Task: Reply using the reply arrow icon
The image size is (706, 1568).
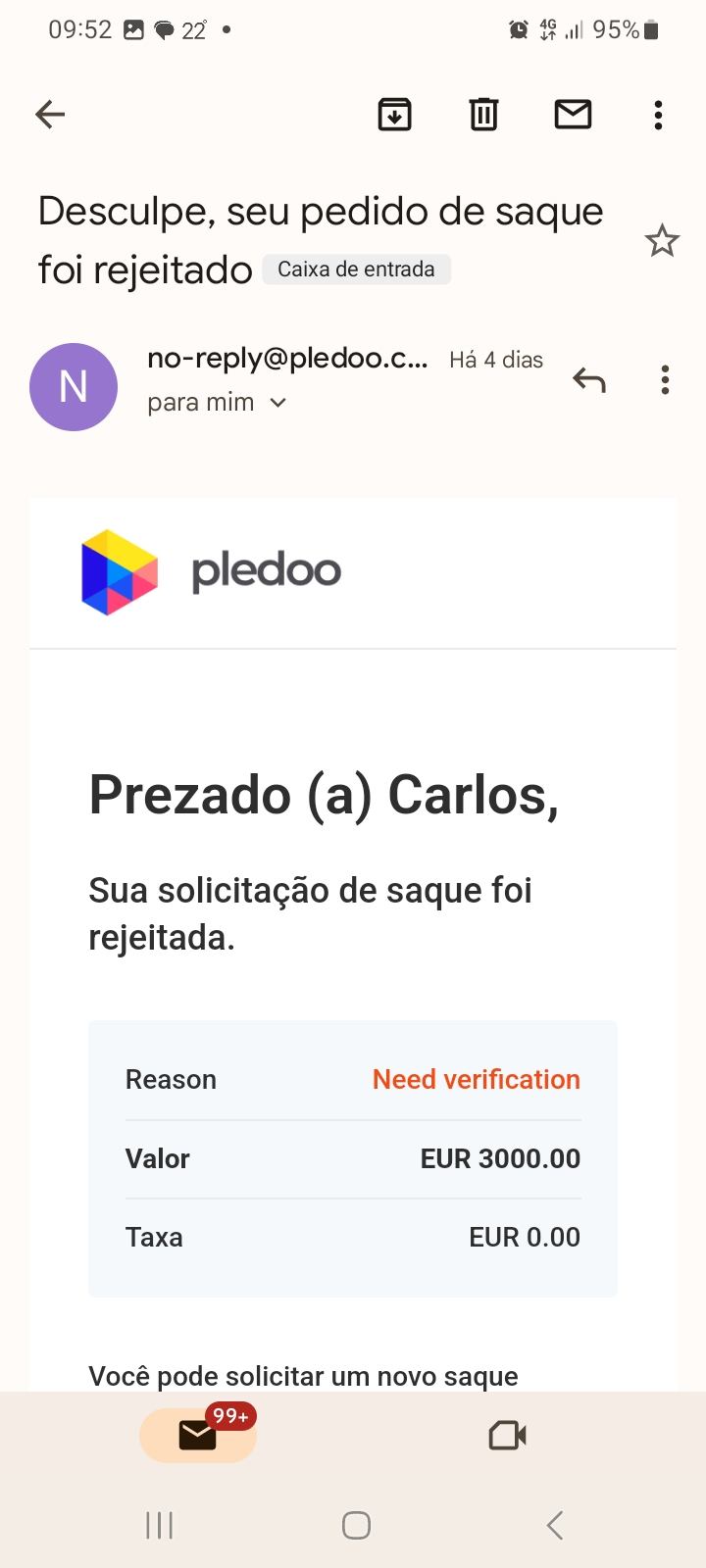Action: pyautogui.click(x=589, y=380)
